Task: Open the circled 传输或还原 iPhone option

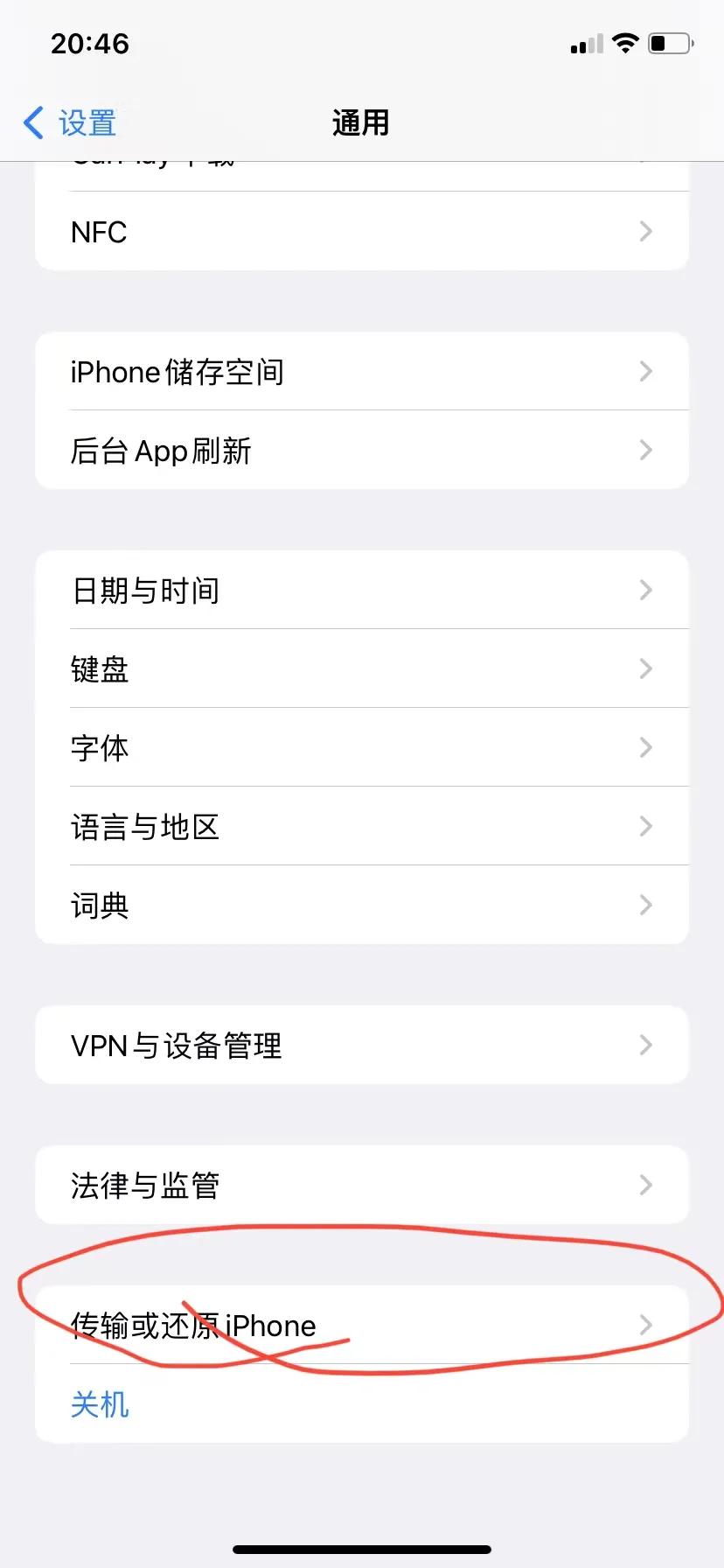Action: pyautogui.click(x=362, y=1325)
